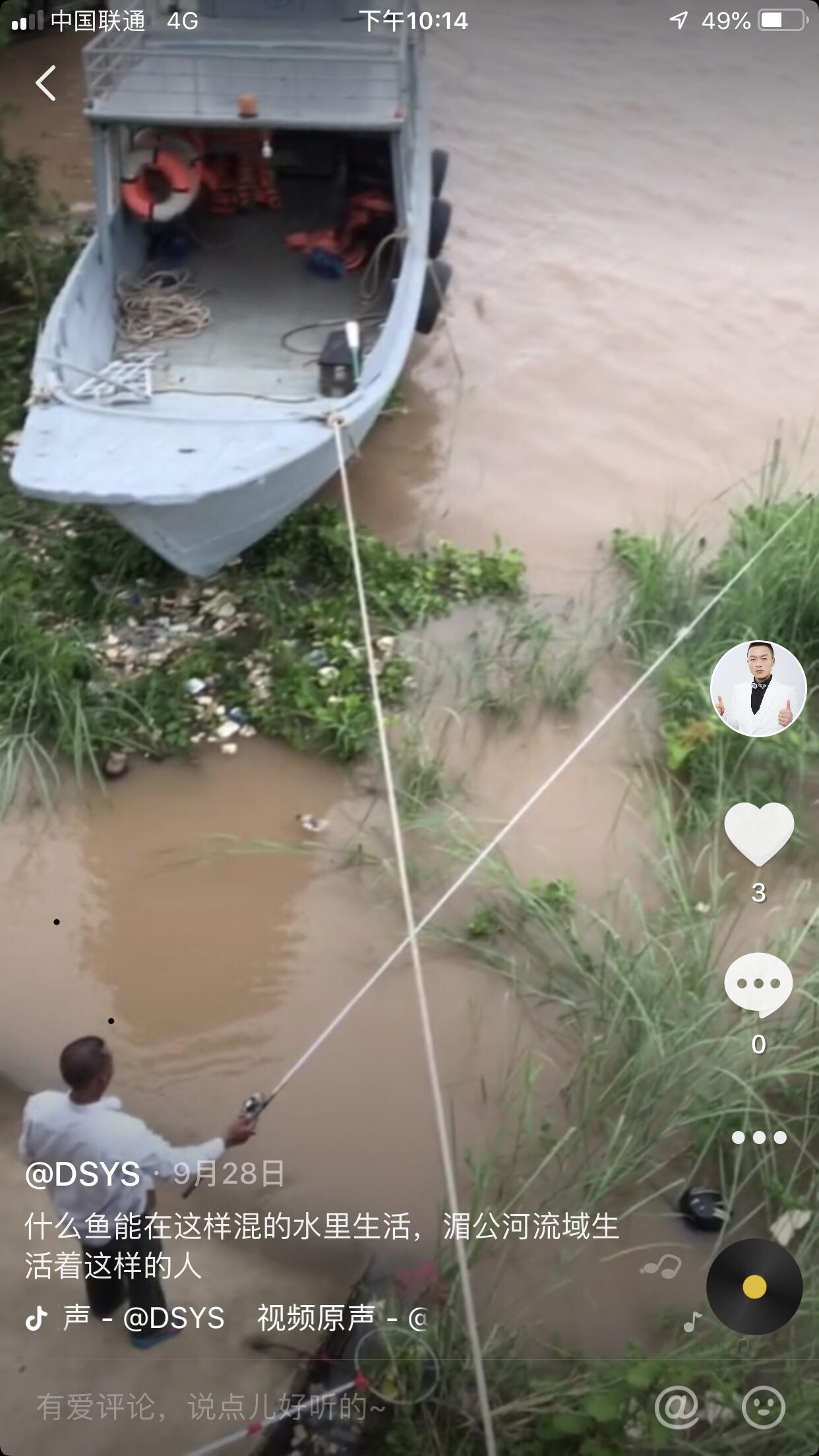
Task: Like this video with the heart
Action: (x=759, y=834)
